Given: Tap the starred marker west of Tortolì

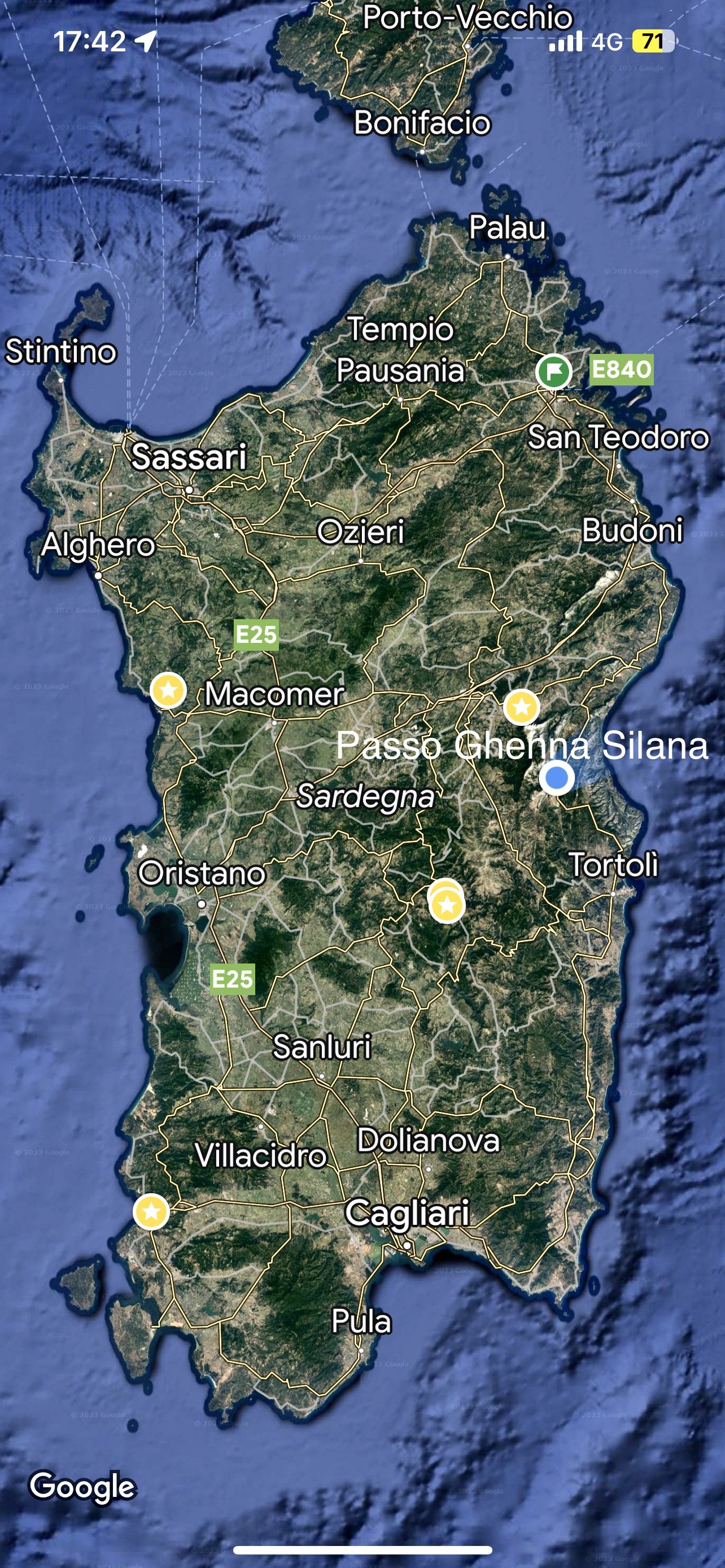Looking at the screenshot, I should pyautogui.click(x=447, y=906).
